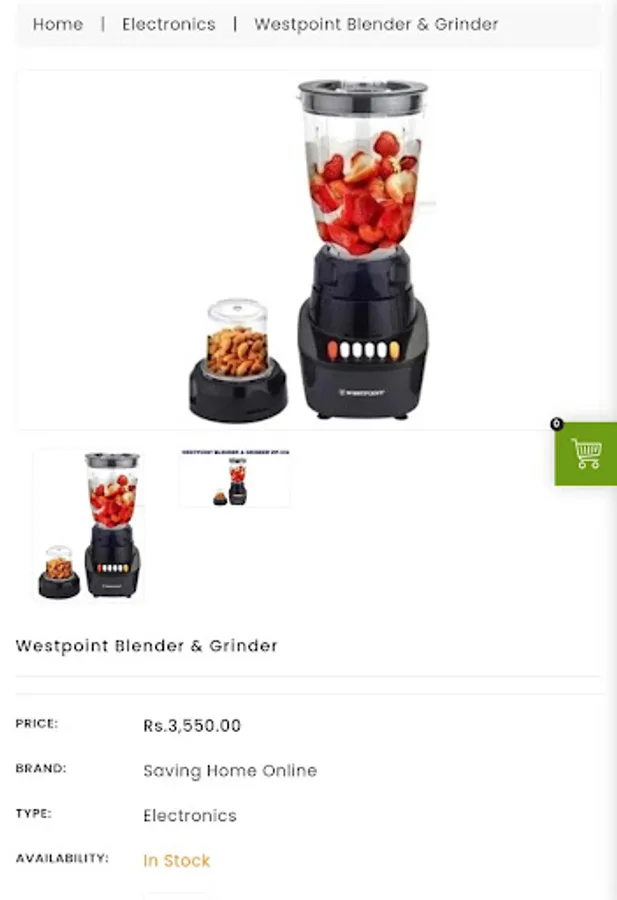The width and height of the screenshot is (617, 900).
Task: Enlarge the main blender product image
Action: (x=310, y=250)
